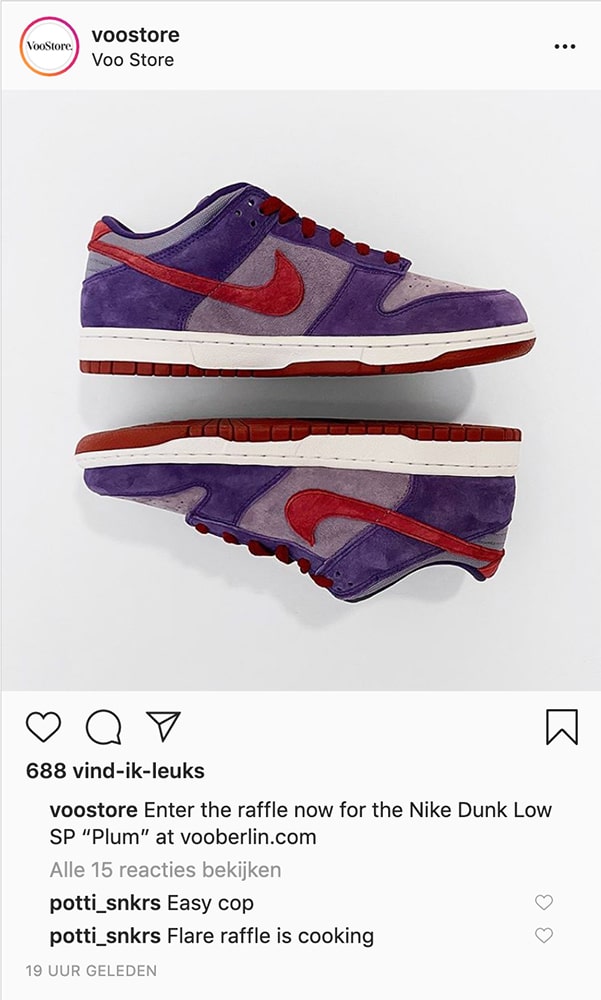This screenshot has width=601, height=1000.
Task: Open the Voo Store profile picture
Action: (x=49, y=47)
